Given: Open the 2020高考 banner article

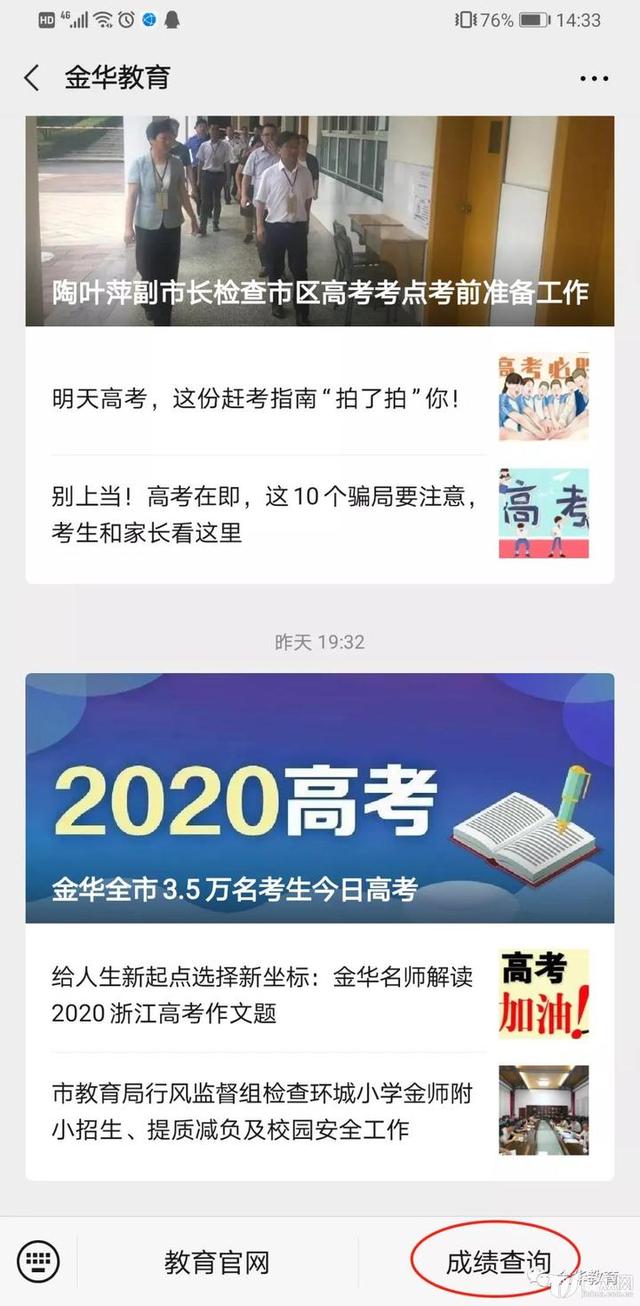Looking at the screenshot, I should coord(320,798).
